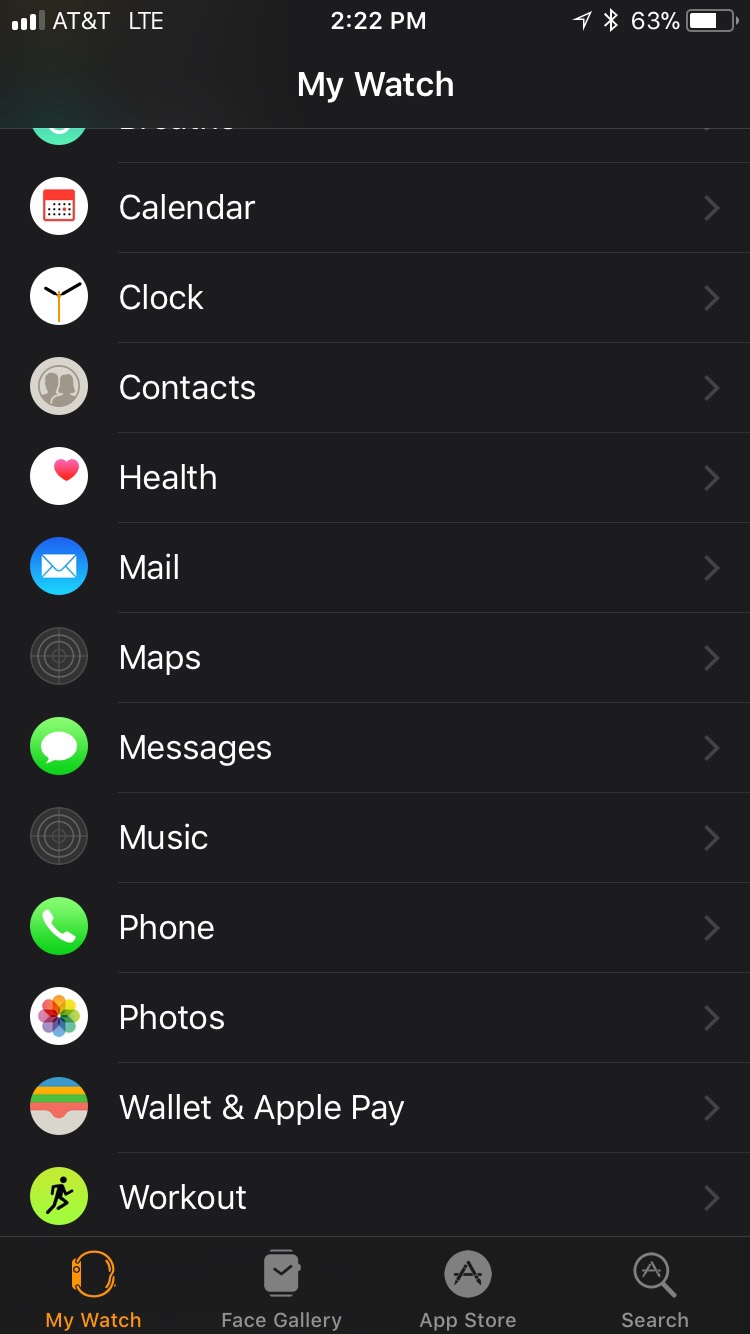Open Calendar settings row

click(375, 208)
